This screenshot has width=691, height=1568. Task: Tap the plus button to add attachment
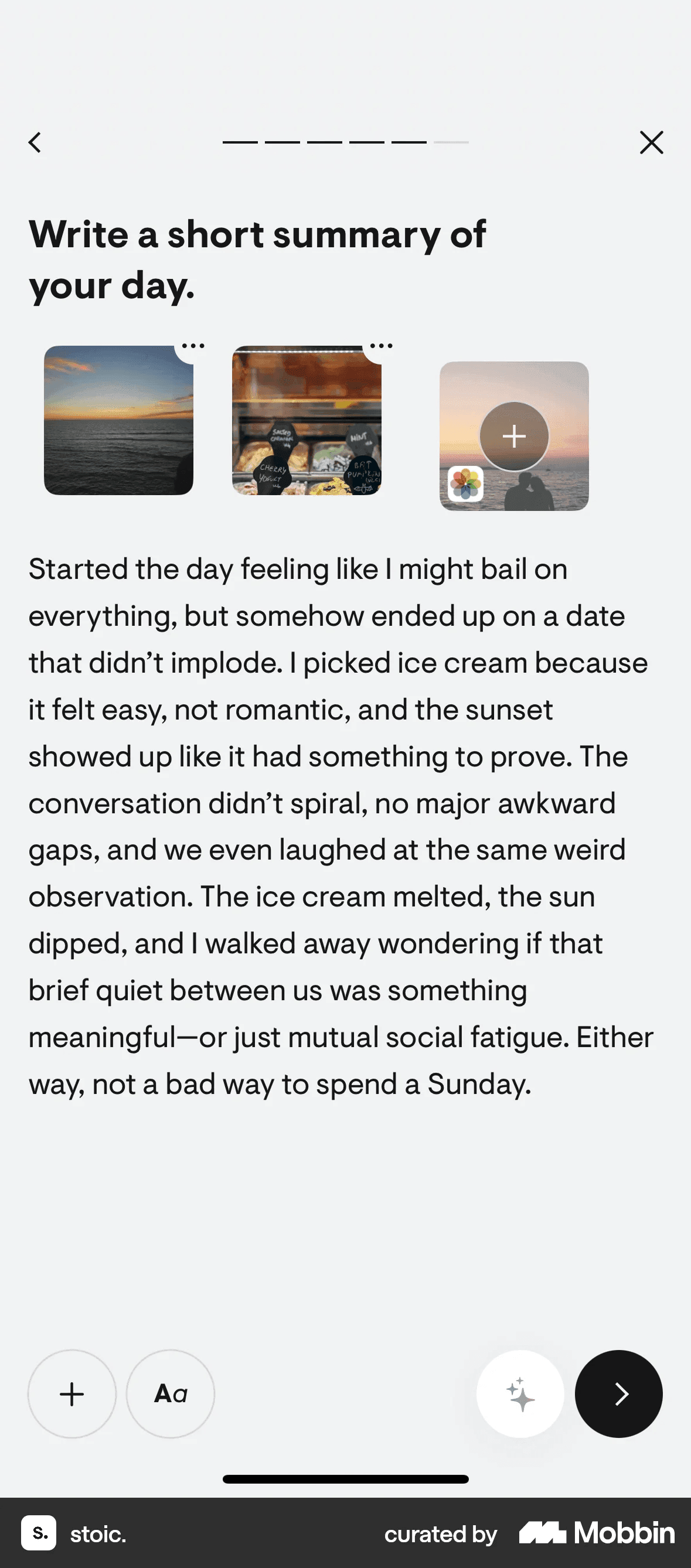click(72, 1394)
